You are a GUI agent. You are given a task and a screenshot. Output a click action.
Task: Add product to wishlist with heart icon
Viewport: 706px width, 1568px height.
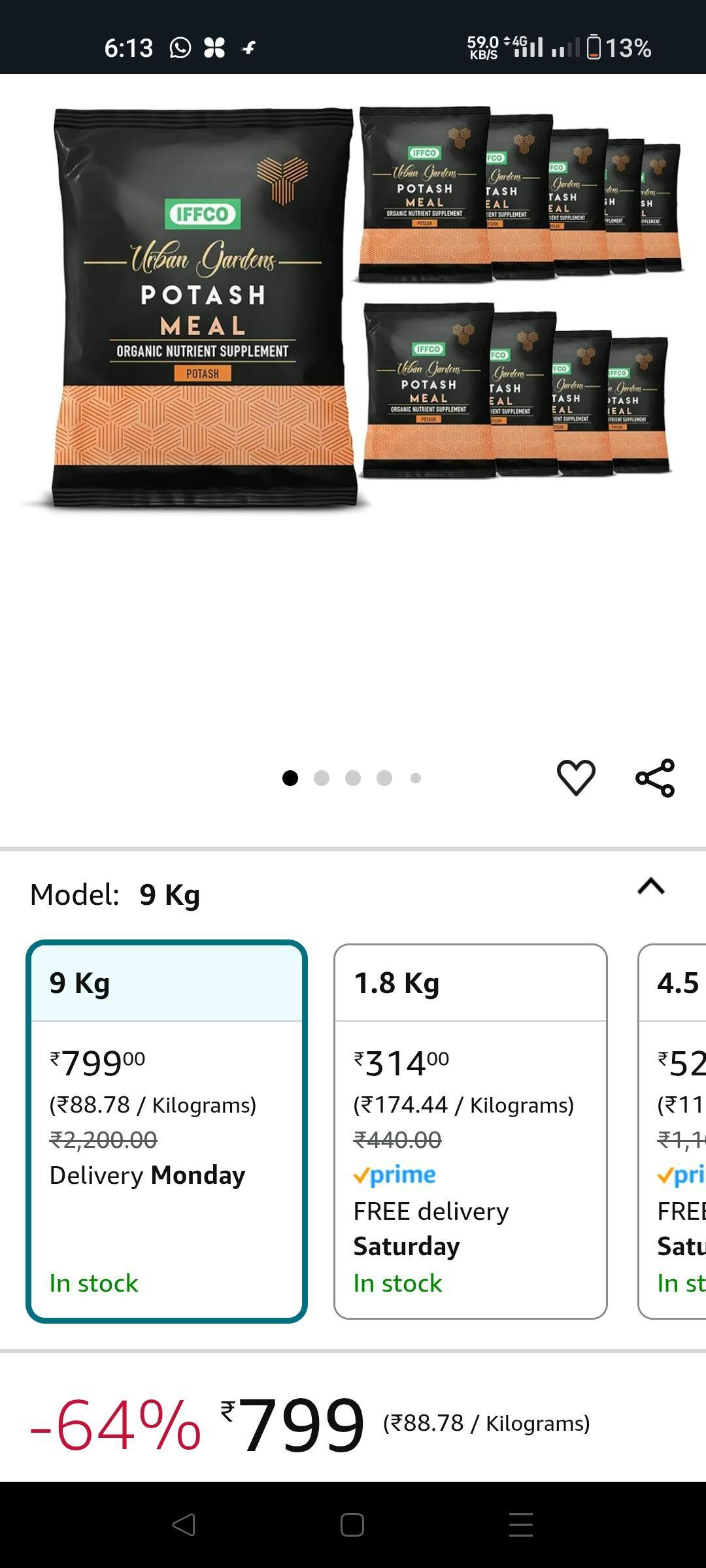pos(576,777)
